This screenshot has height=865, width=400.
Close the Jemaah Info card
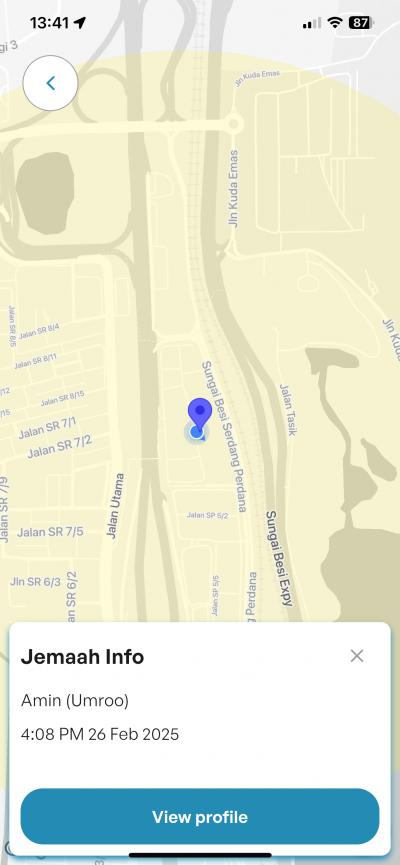pos(357,656)
